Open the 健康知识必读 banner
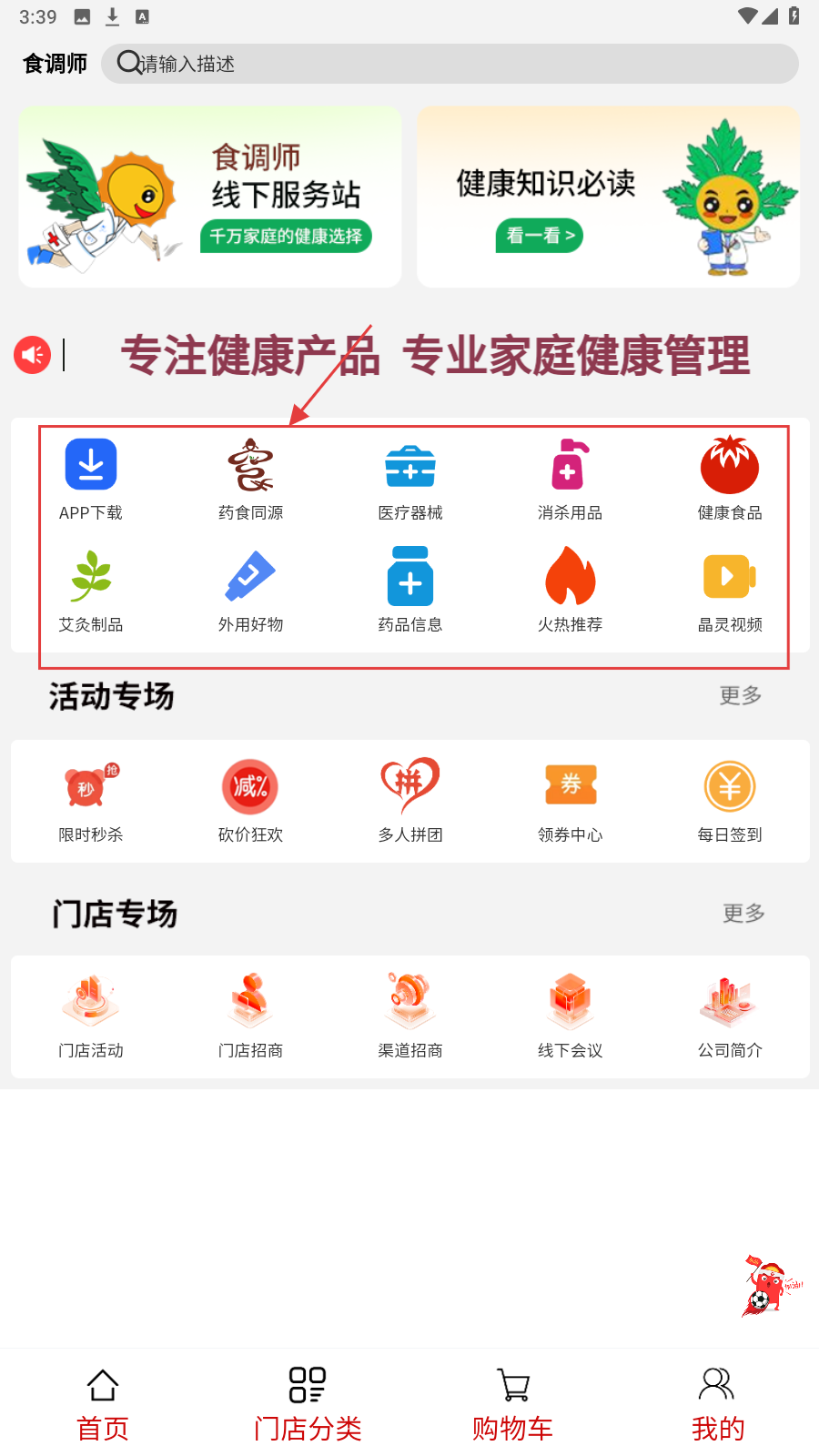819x1456 pixels. [608, 197]
